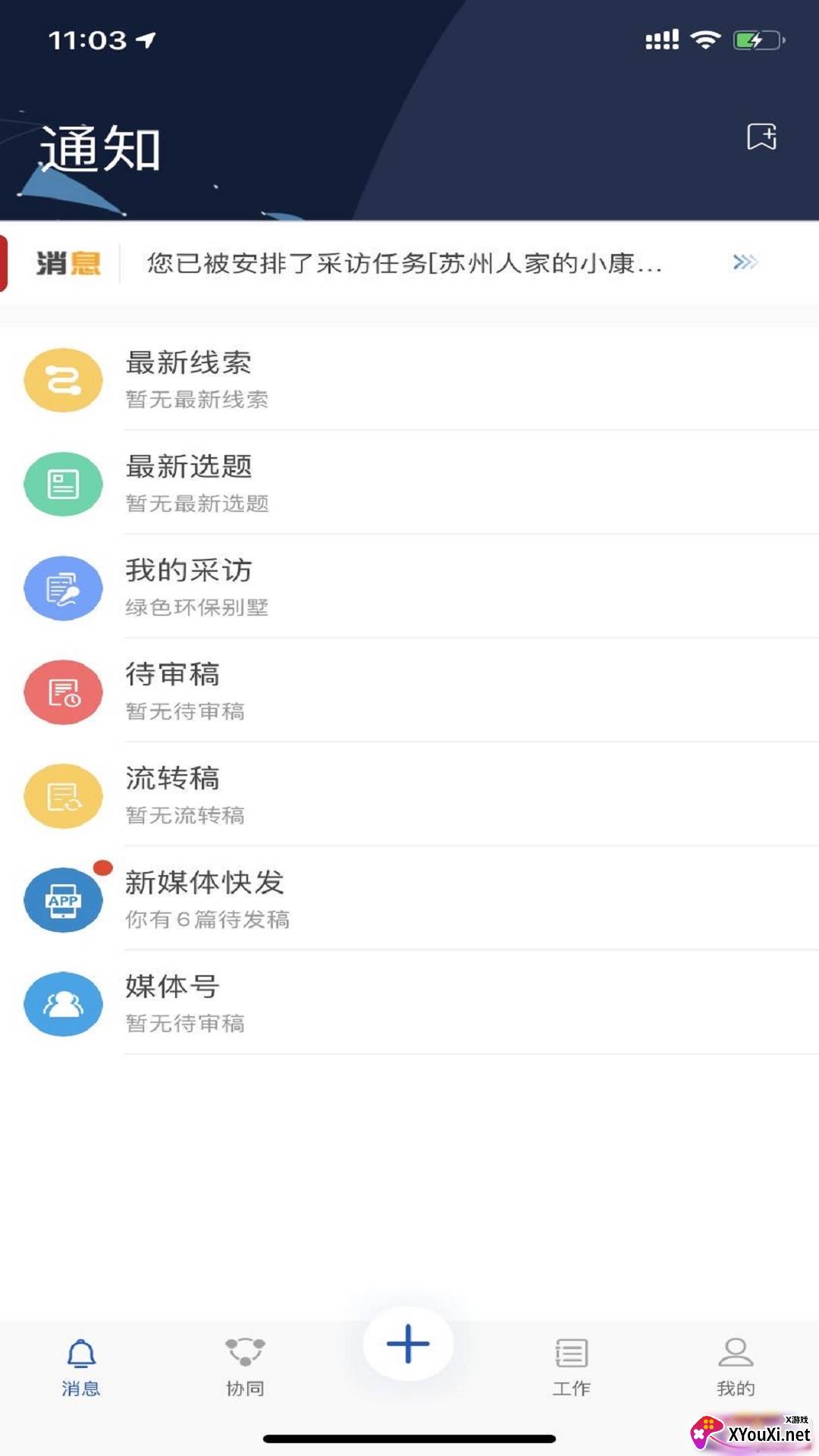The height and width of the screenshot is (1456, 819).
Task: Expand the message banner with double chevron
Action: pos(745,262)
